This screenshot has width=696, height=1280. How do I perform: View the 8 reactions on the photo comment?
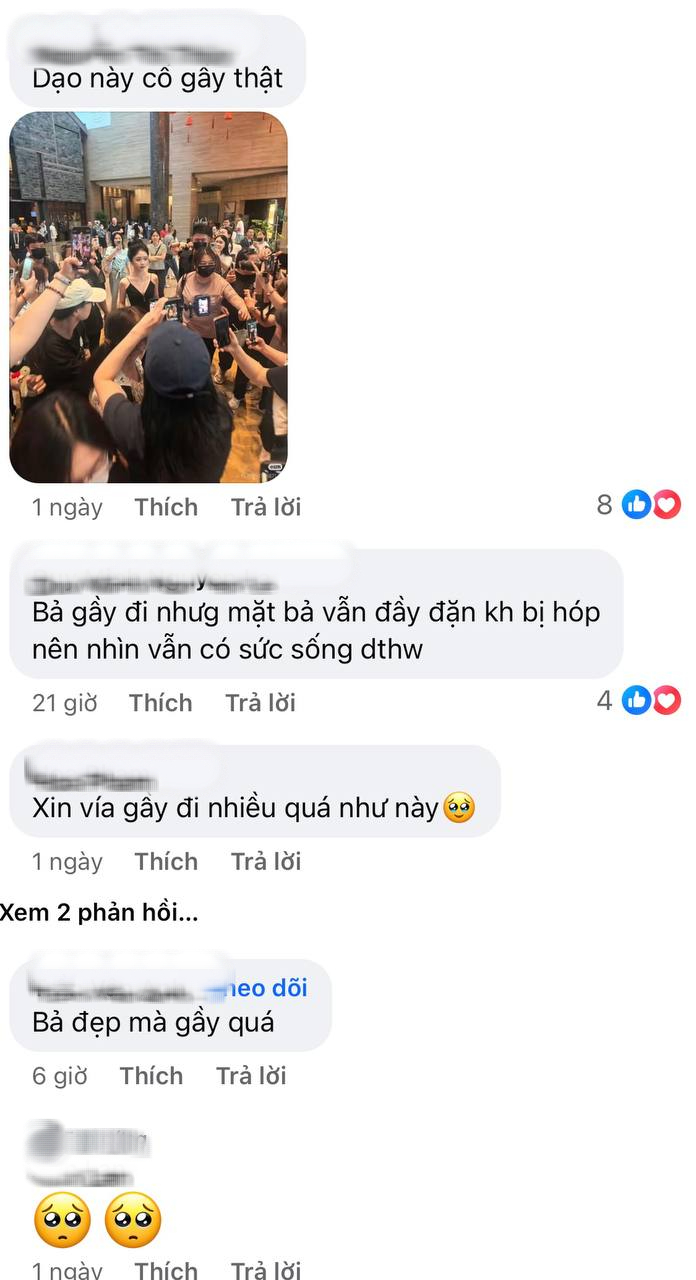638,505
